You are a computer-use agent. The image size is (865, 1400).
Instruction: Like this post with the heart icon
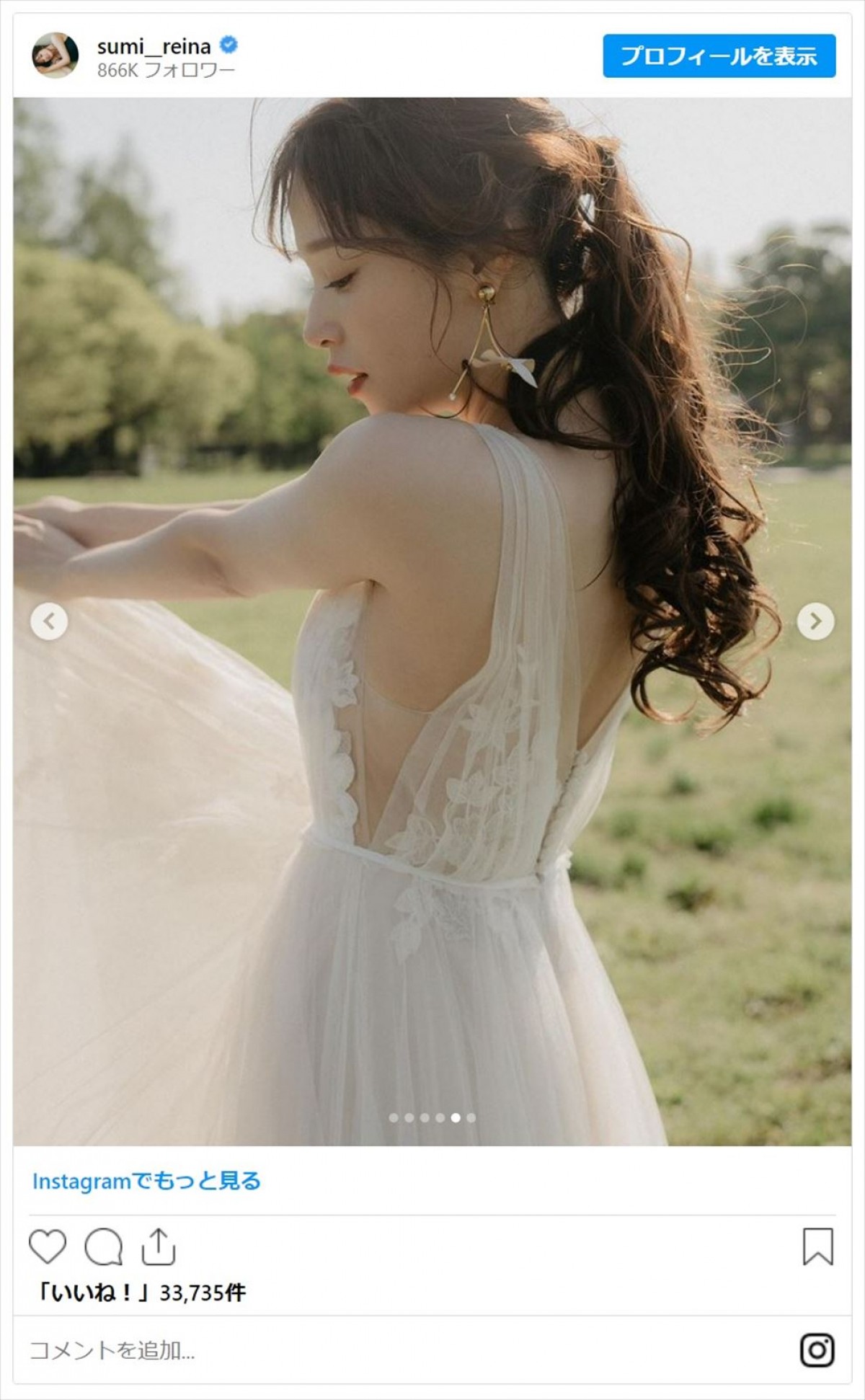(x=48, y=1246)
